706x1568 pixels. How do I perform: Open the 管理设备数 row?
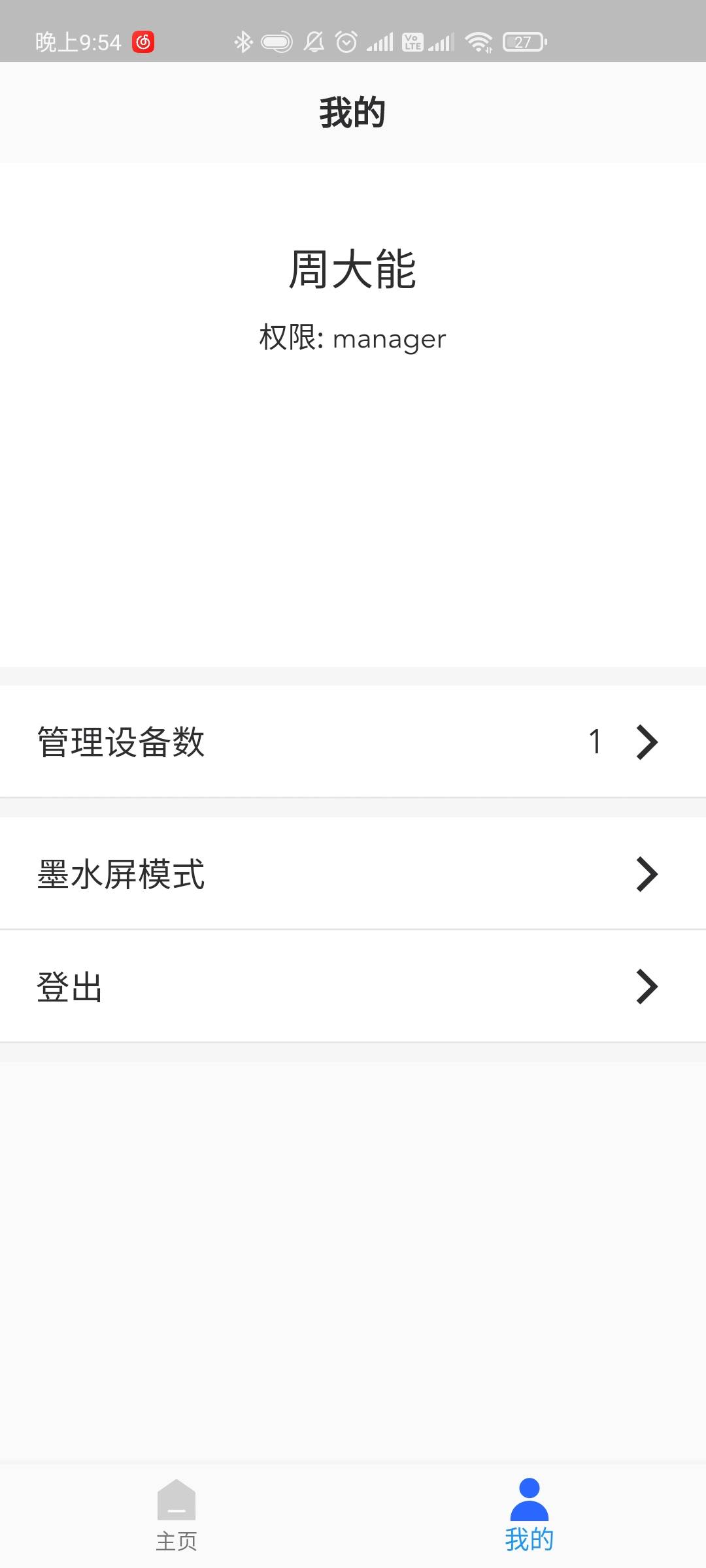point(353,742)
